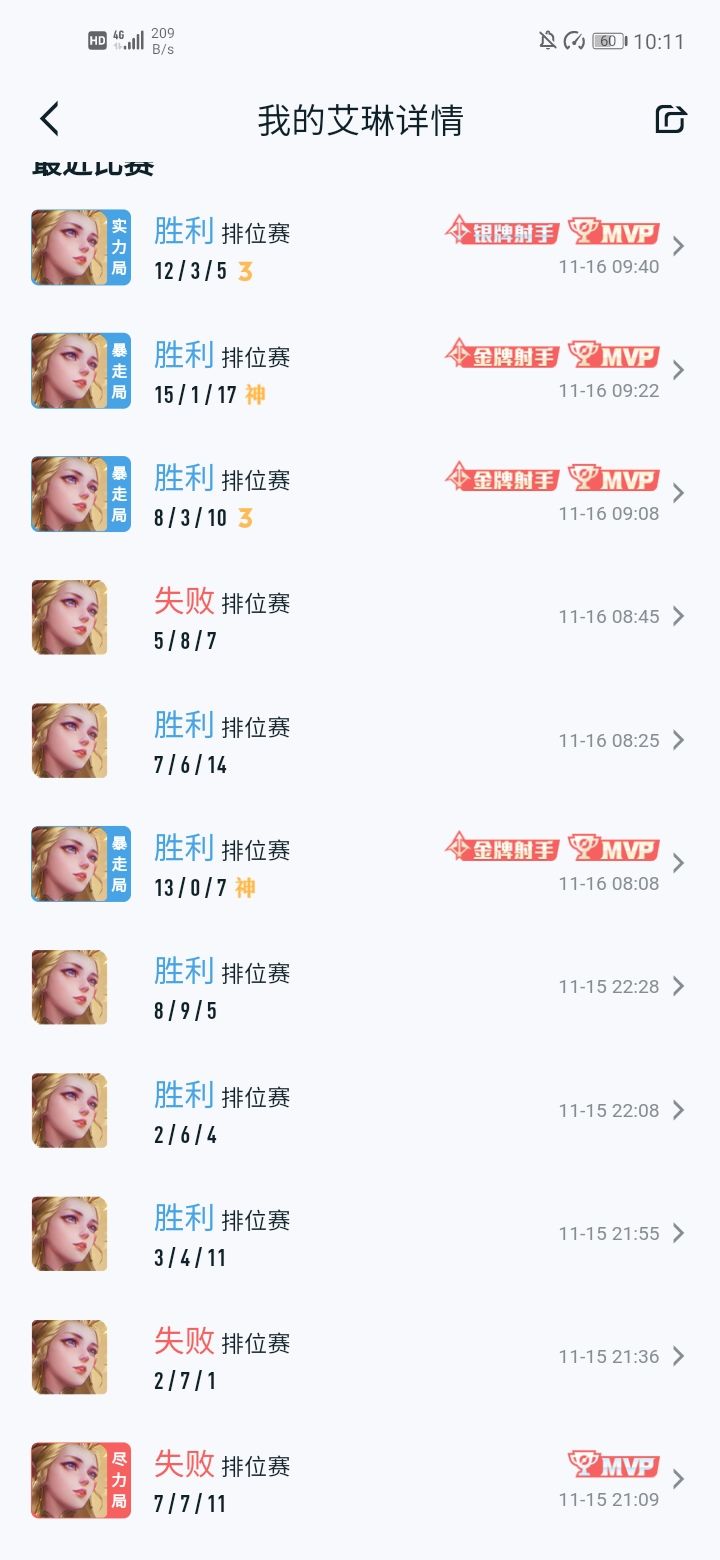720x1560 pixels.
Task: Share this hero detail page
Action: tap(670, 119)
